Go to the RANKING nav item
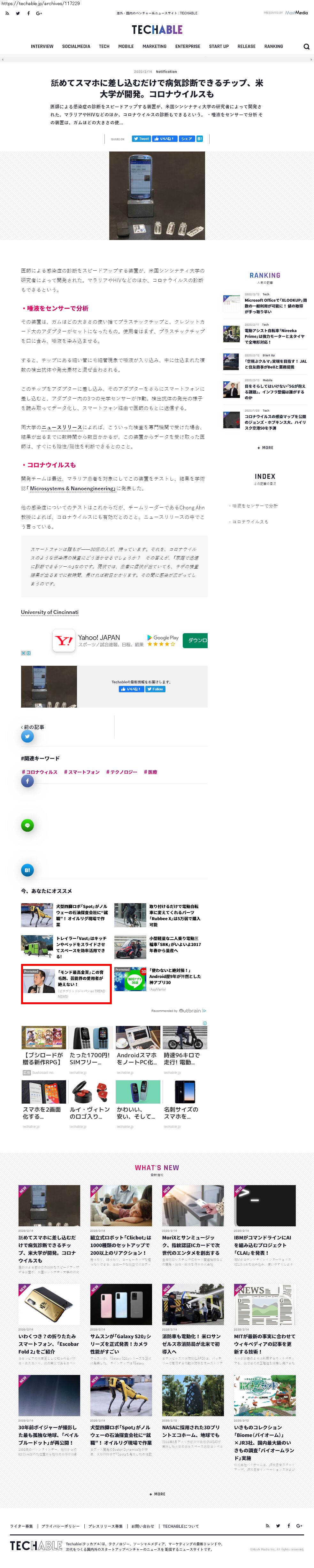Image resolution: width=314 pixels, height=1568 pixels. (x=273, y=46)
